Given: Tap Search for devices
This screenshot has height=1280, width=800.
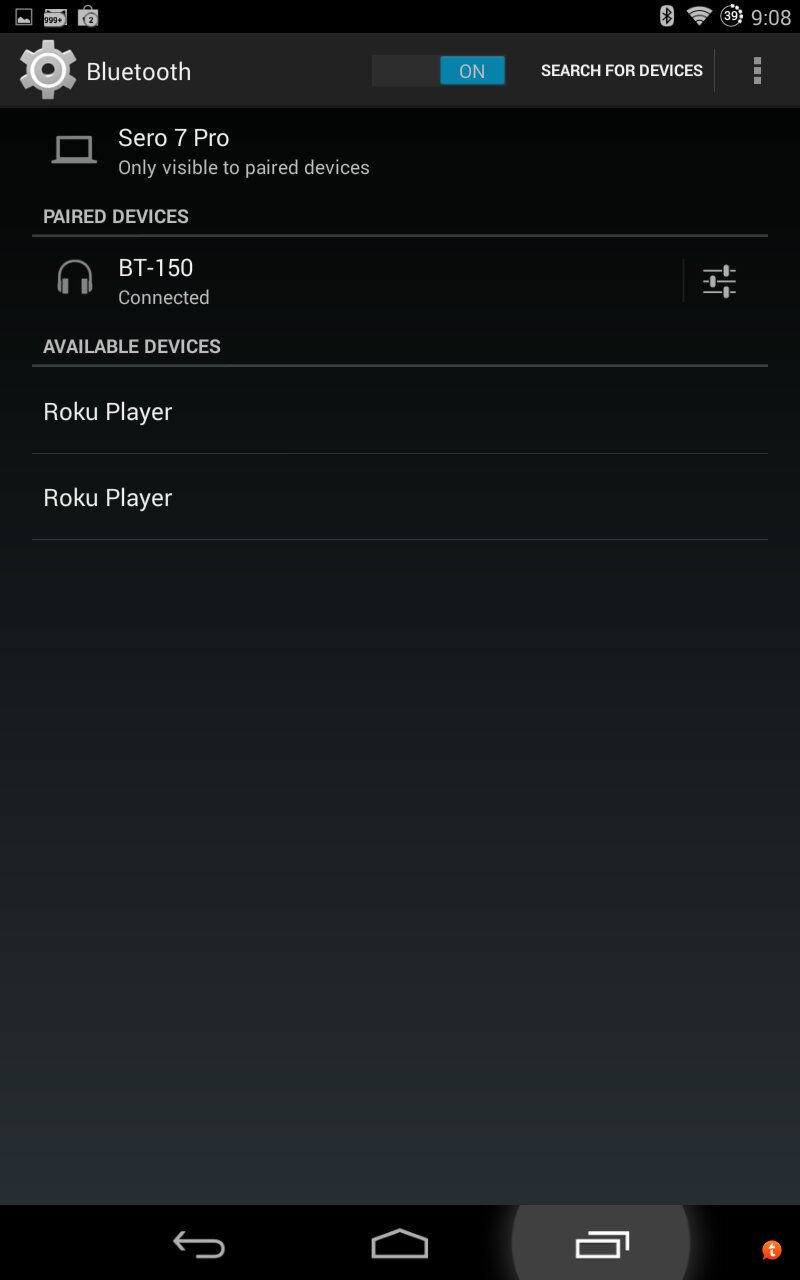Looking at the screenshot, I should (621, 71).
